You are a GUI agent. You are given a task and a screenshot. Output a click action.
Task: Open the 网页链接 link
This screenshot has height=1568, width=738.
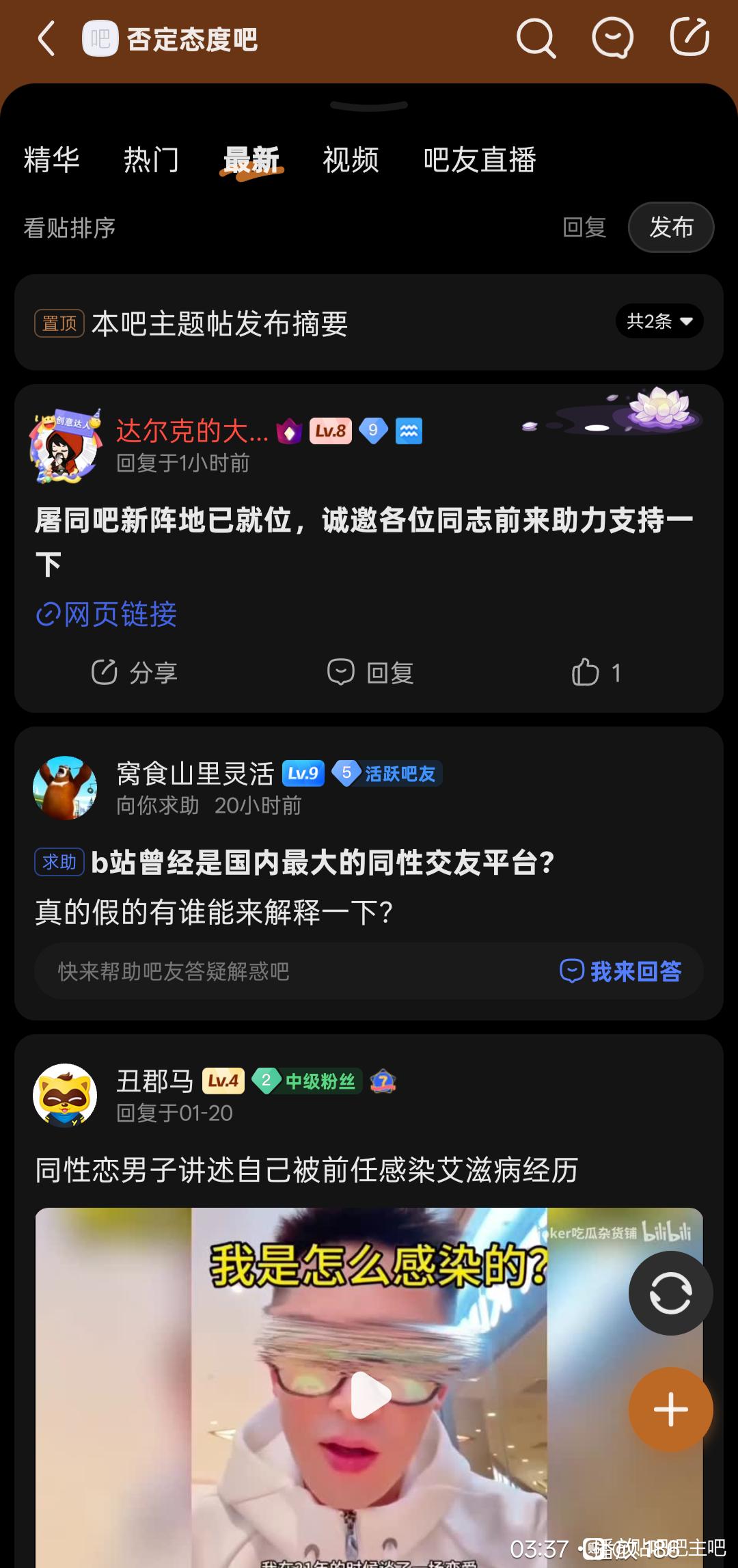[107, 614]
